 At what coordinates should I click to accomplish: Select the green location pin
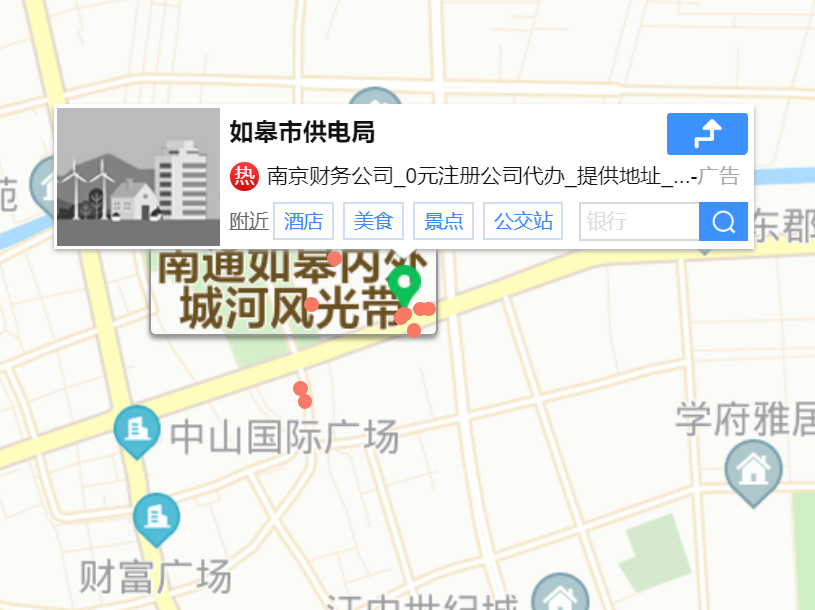404,284
